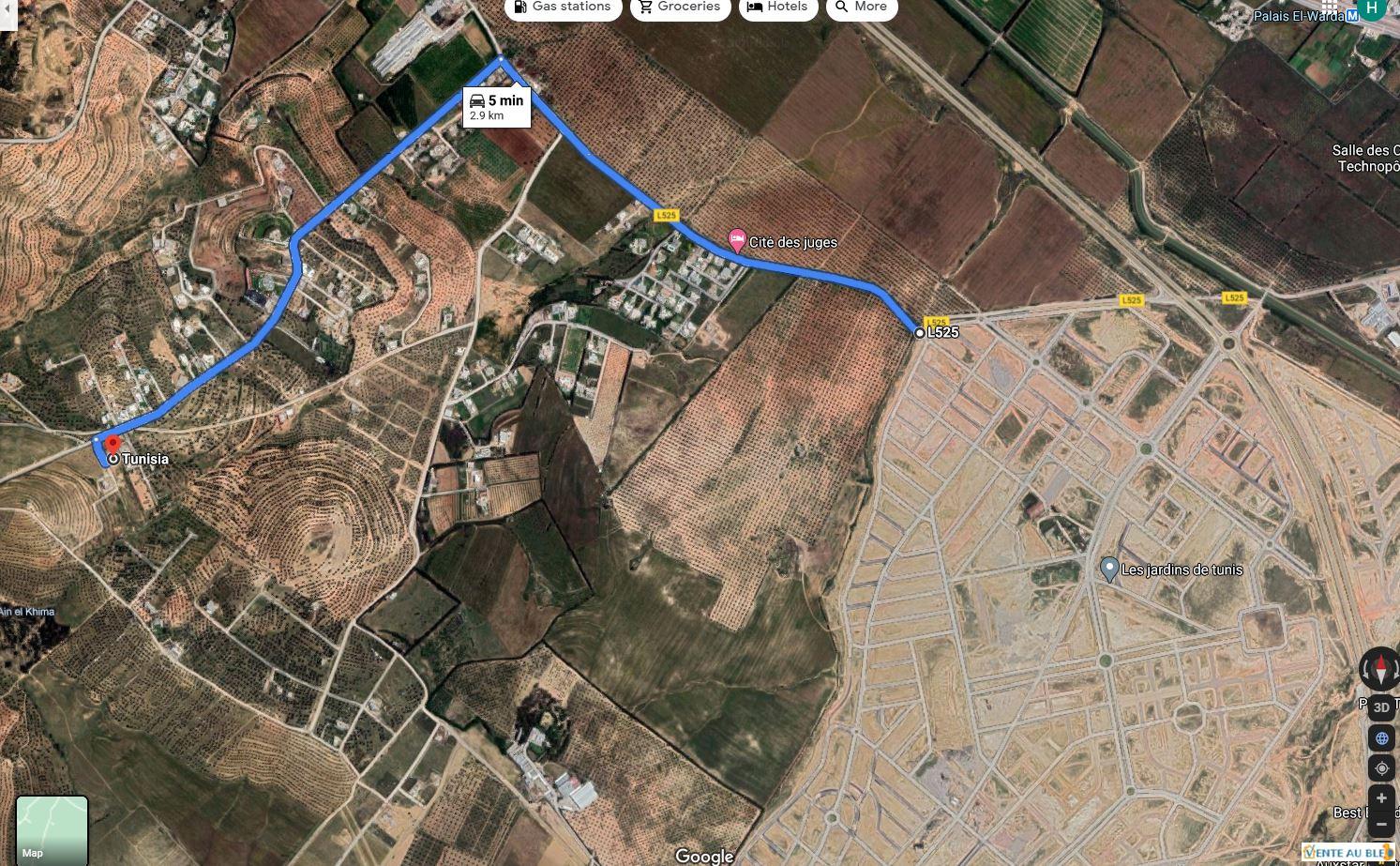Select the 5 min route label
This screenshot has width=1400, height=866.
tap(496, 107)
